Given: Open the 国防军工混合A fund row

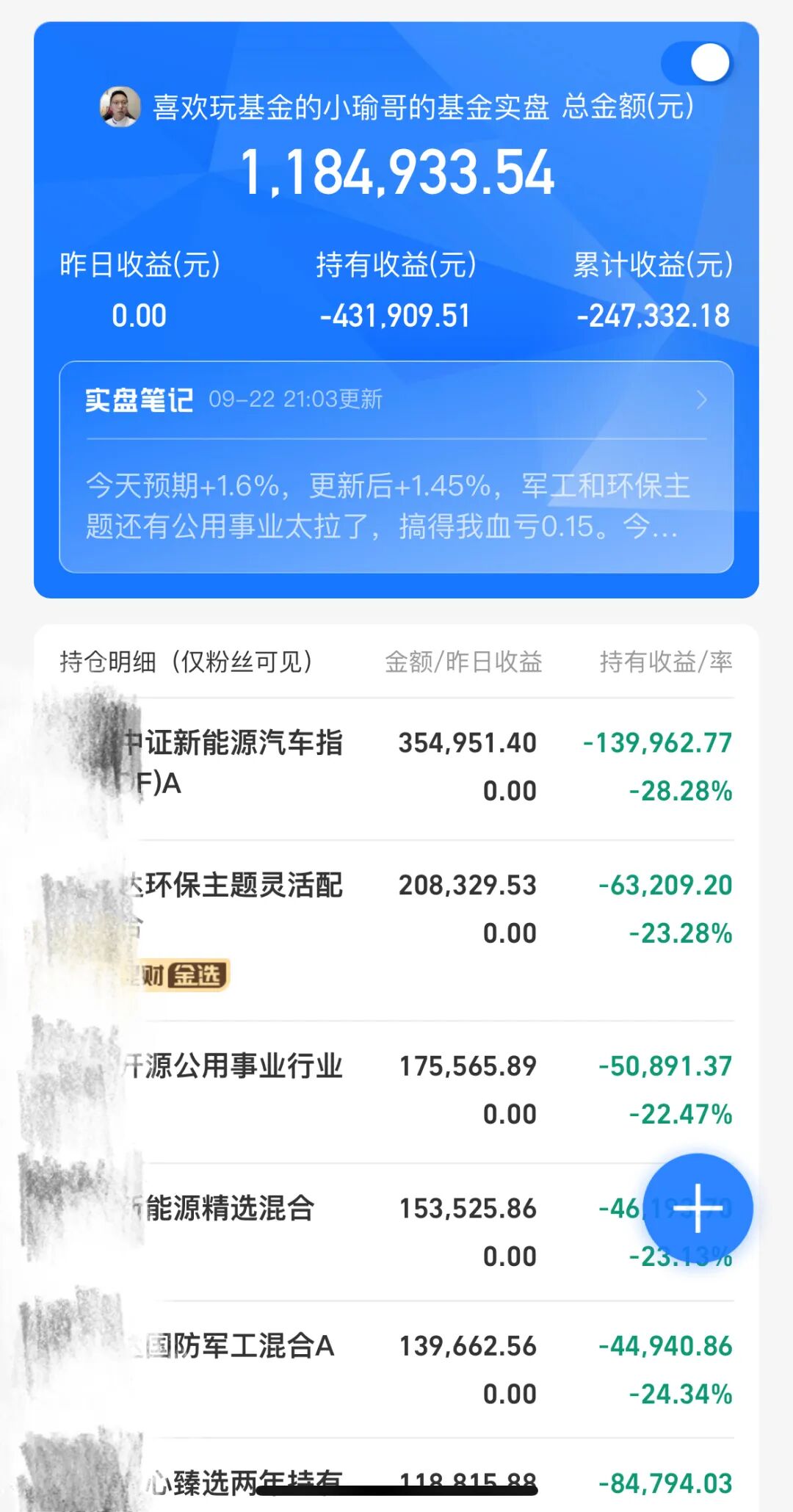Looking at the screenshot, I should pos(396,1370).
